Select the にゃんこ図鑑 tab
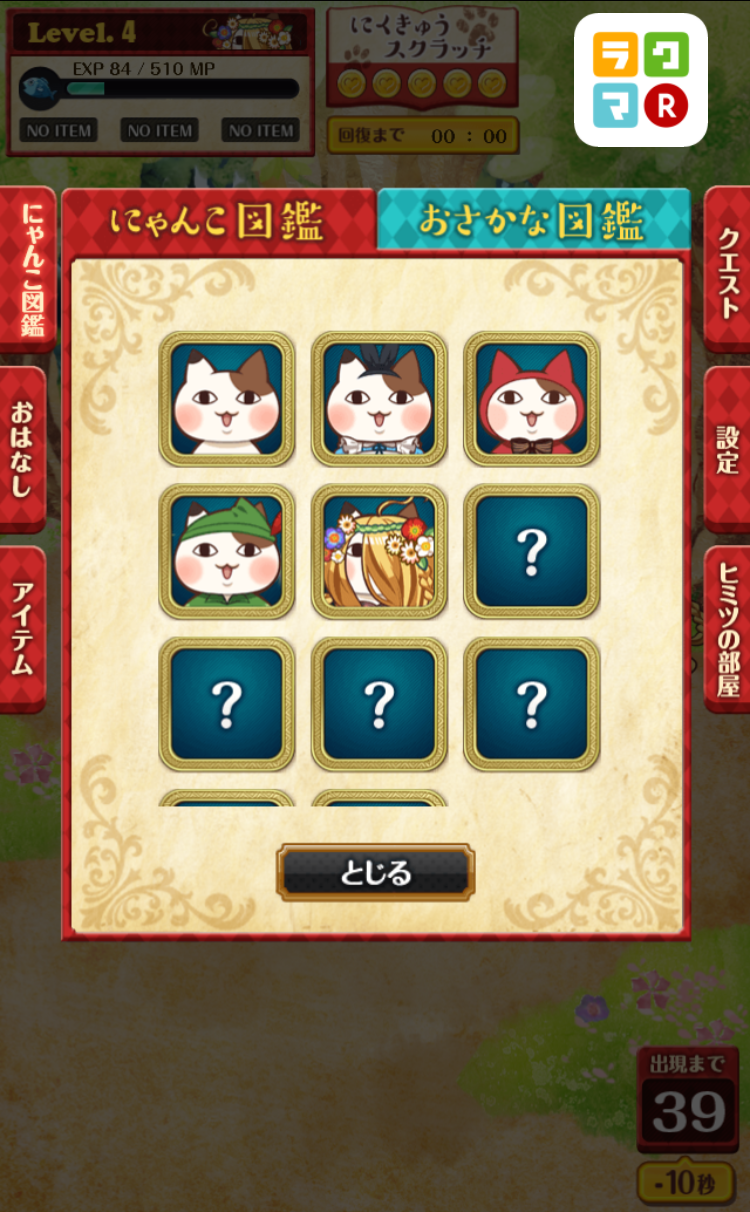 pos(217,221)
